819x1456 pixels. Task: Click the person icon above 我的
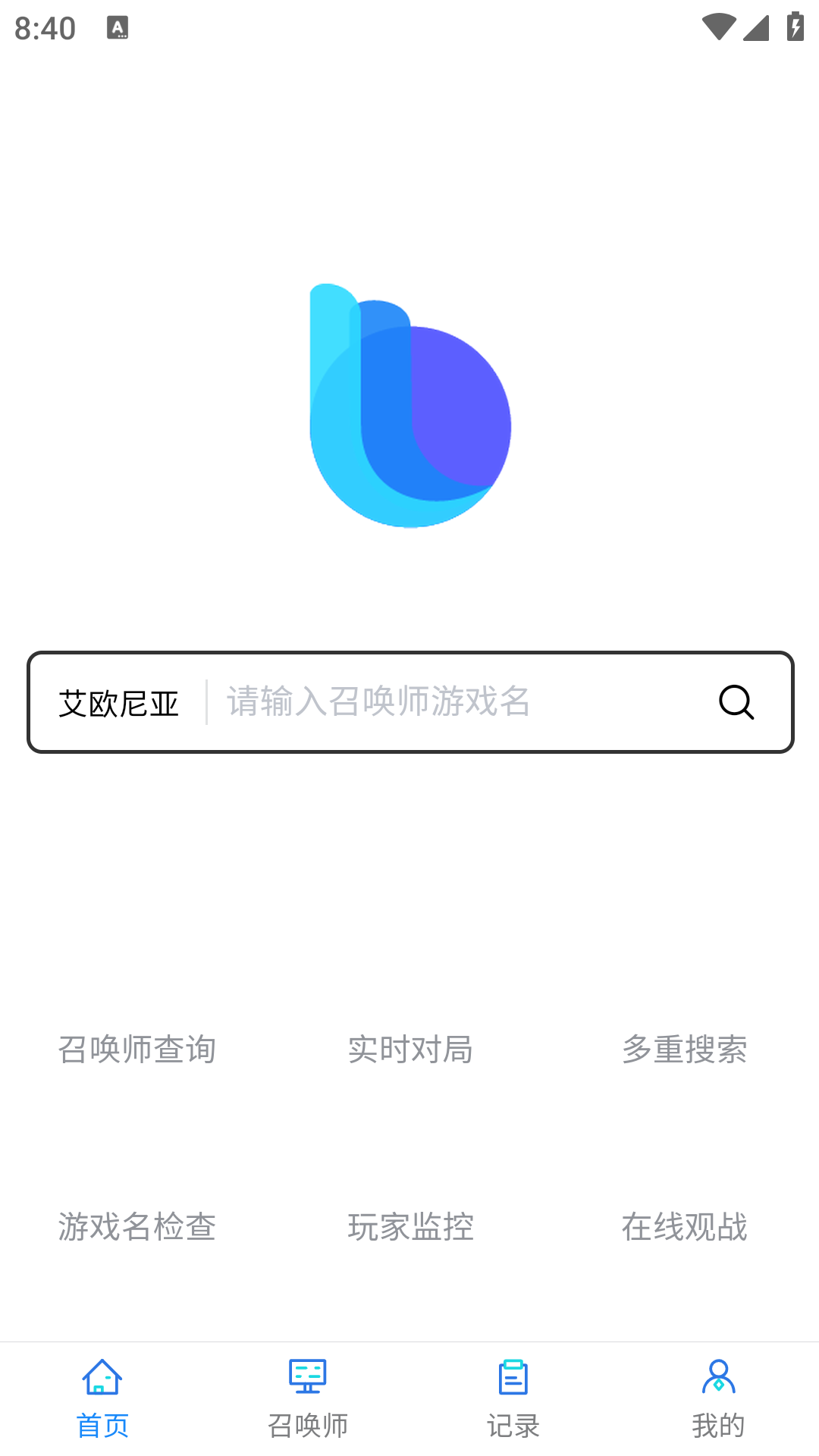717,1376
